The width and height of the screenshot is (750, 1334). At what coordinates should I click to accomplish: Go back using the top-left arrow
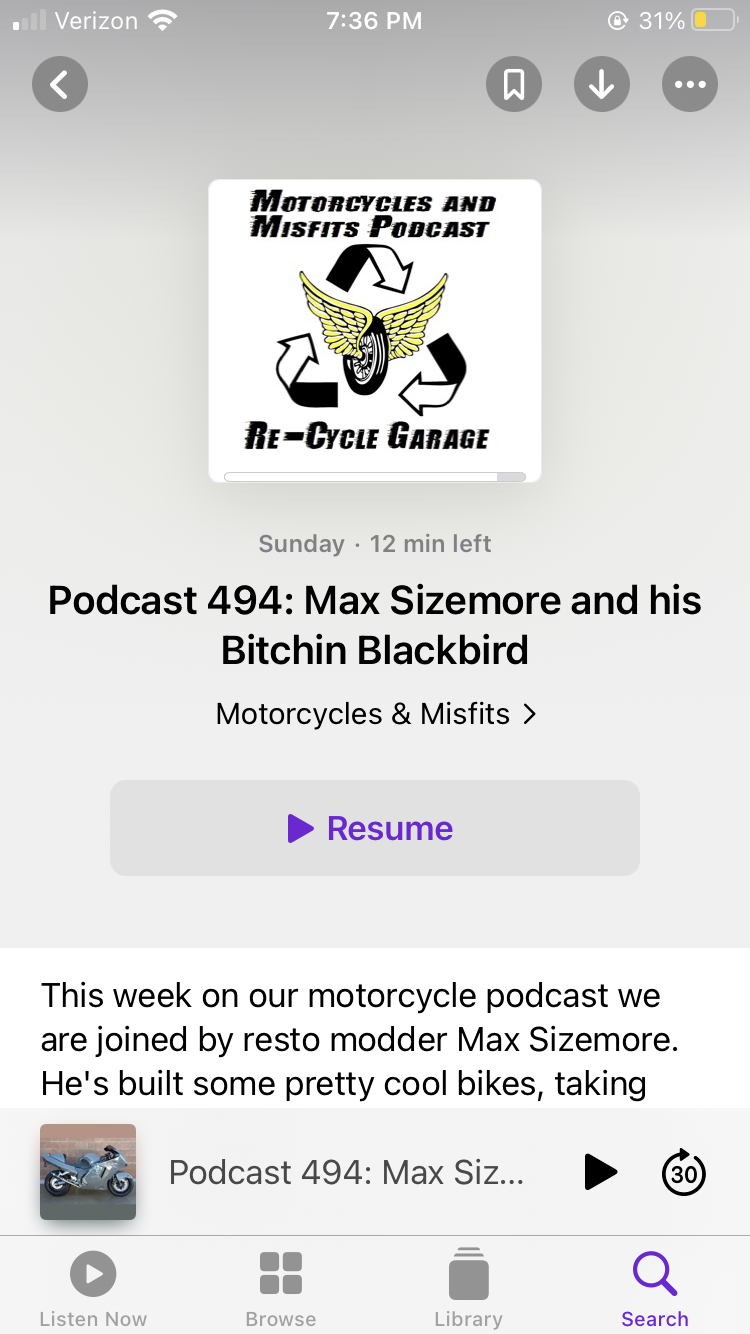60,85
